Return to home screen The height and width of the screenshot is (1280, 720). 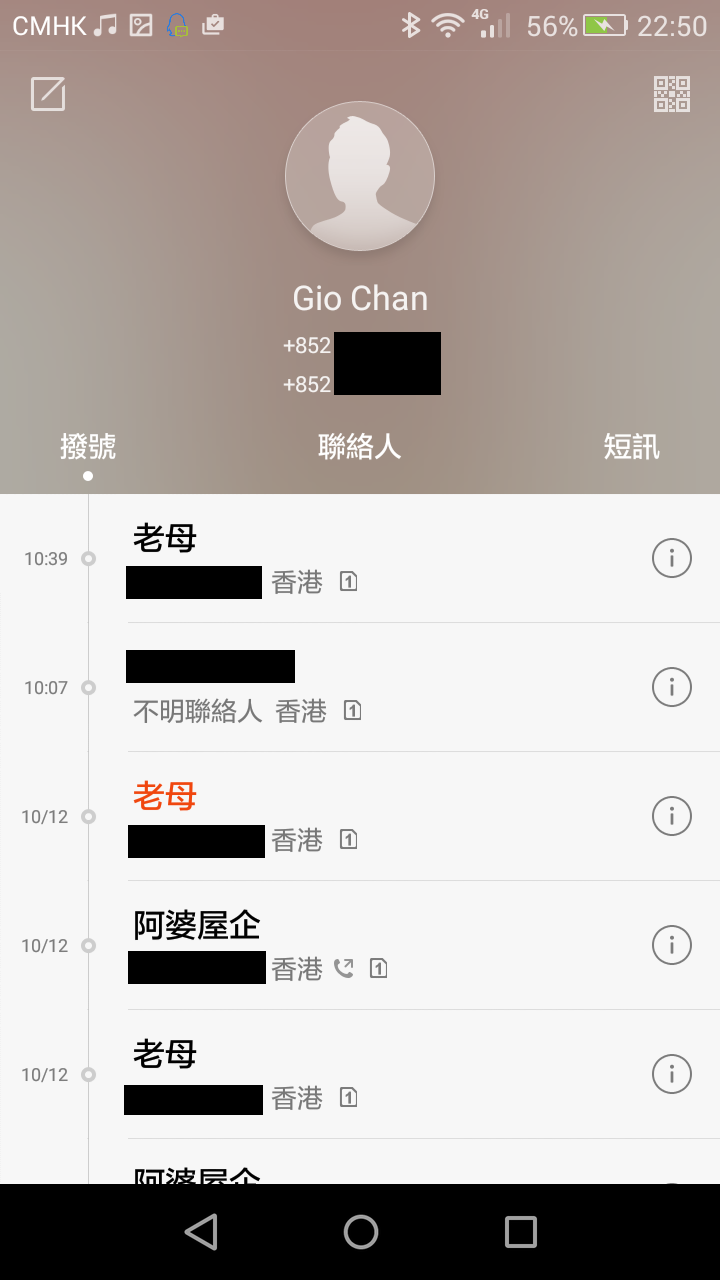click(361, 1232)
